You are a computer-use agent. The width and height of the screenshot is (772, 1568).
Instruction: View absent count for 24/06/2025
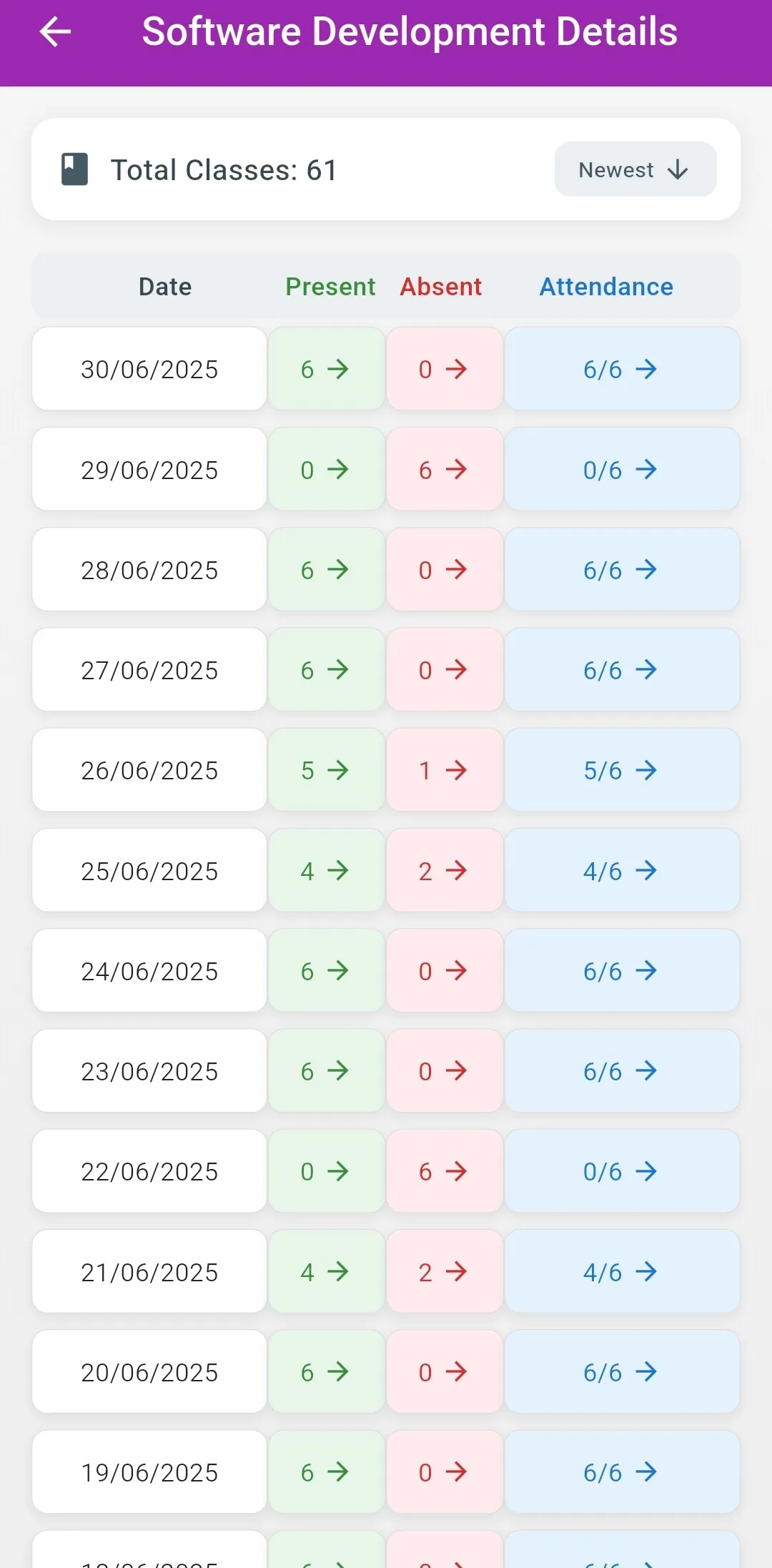click(x=445, y=970)
